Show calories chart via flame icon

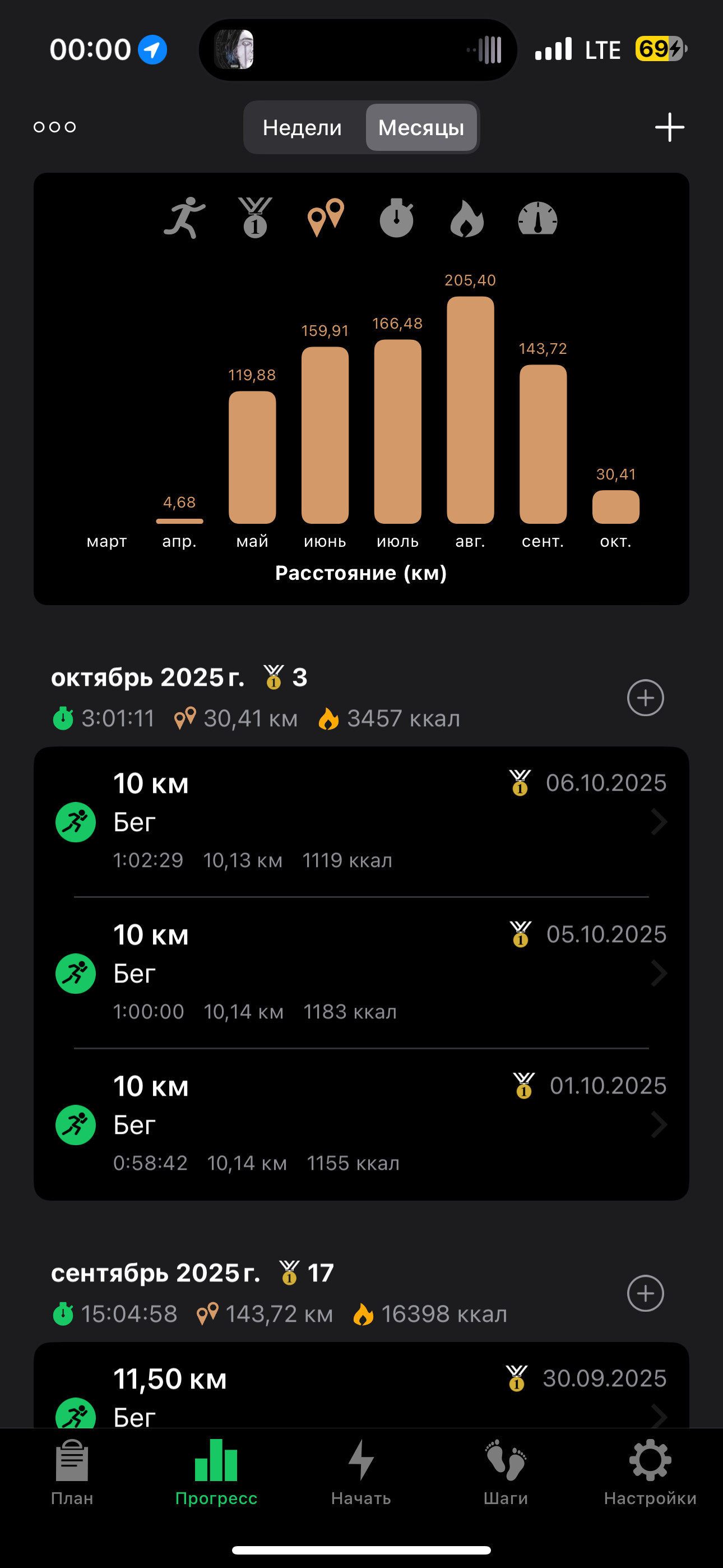(467, 218)
